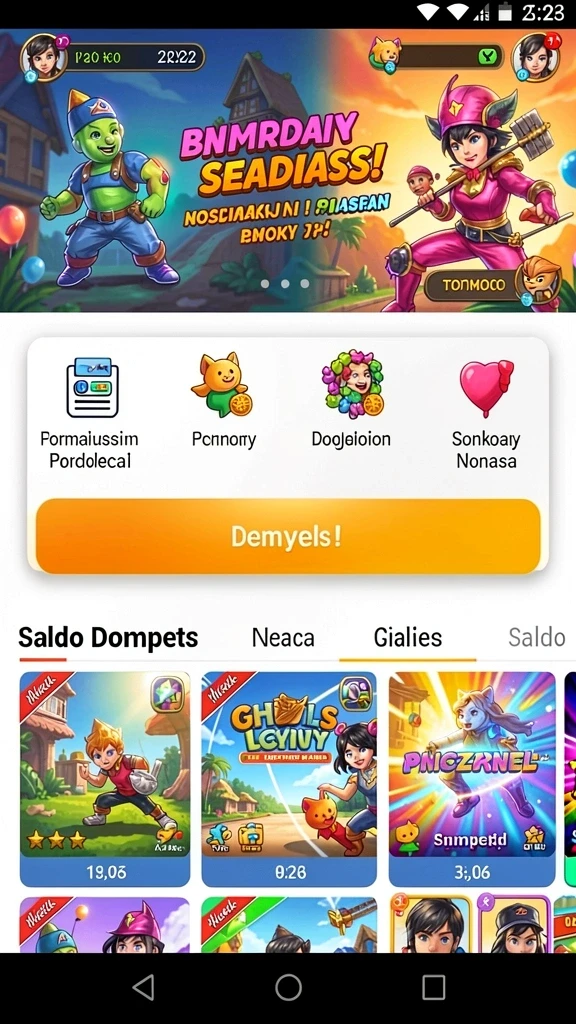Open the Ghols Lcyivy game card
The image size is (576, 1024).
pyautogui.click(x=289, y=778)
